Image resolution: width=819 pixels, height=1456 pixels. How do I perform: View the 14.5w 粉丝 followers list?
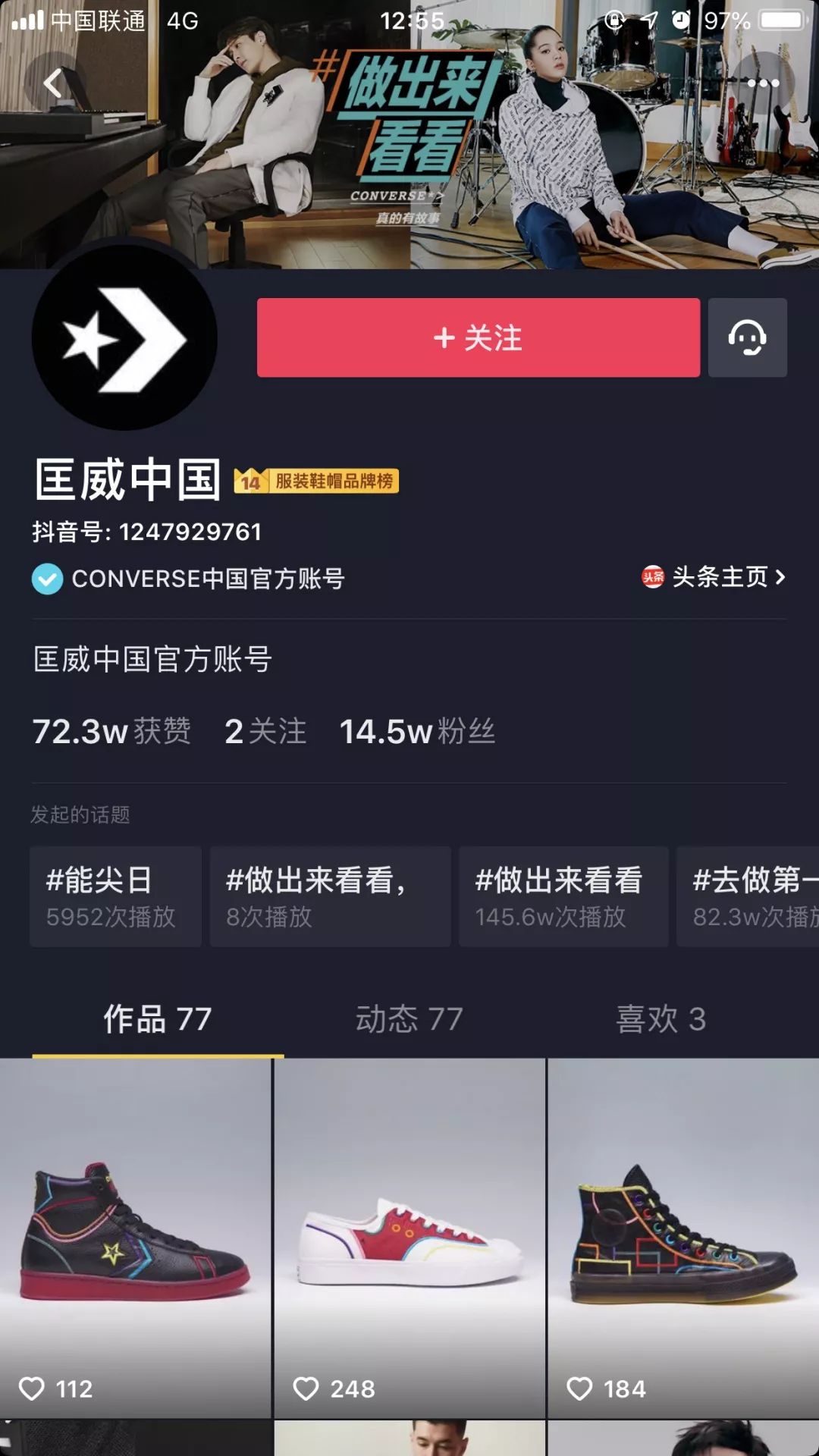click(x=417, y=732)
